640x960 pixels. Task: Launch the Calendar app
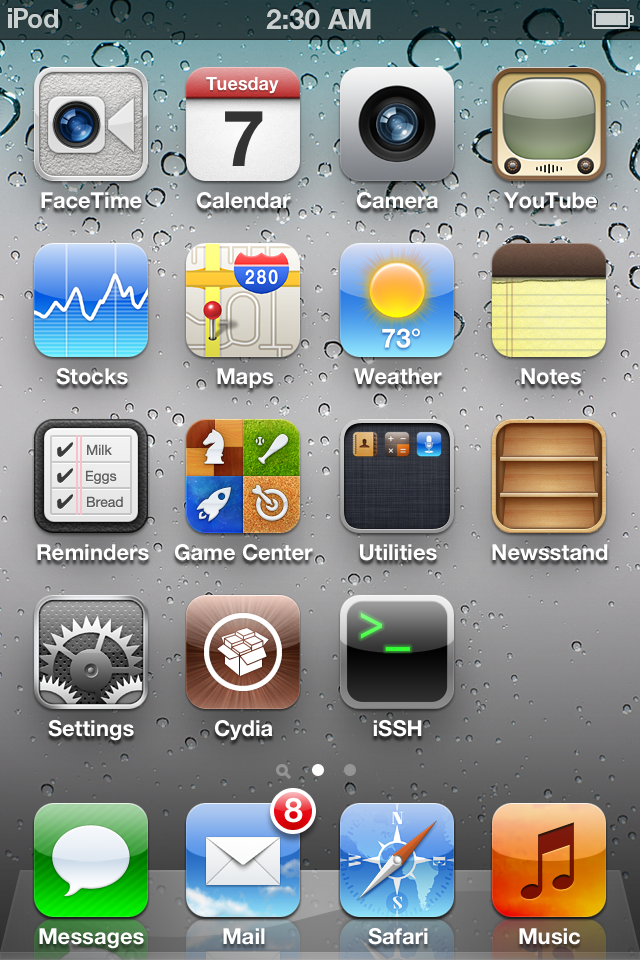coord(243,124)
